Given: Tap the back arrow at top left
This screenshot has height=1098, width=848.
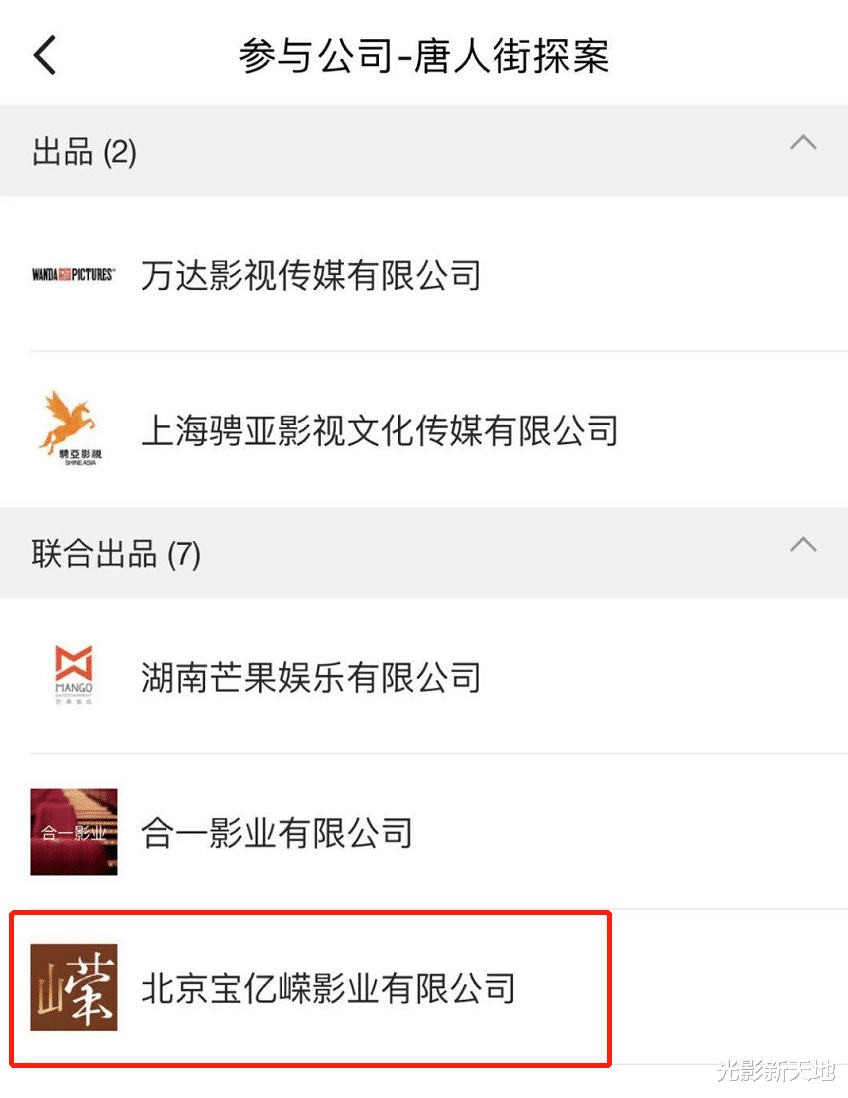Looking at the screenshot, I should [43, 54].
